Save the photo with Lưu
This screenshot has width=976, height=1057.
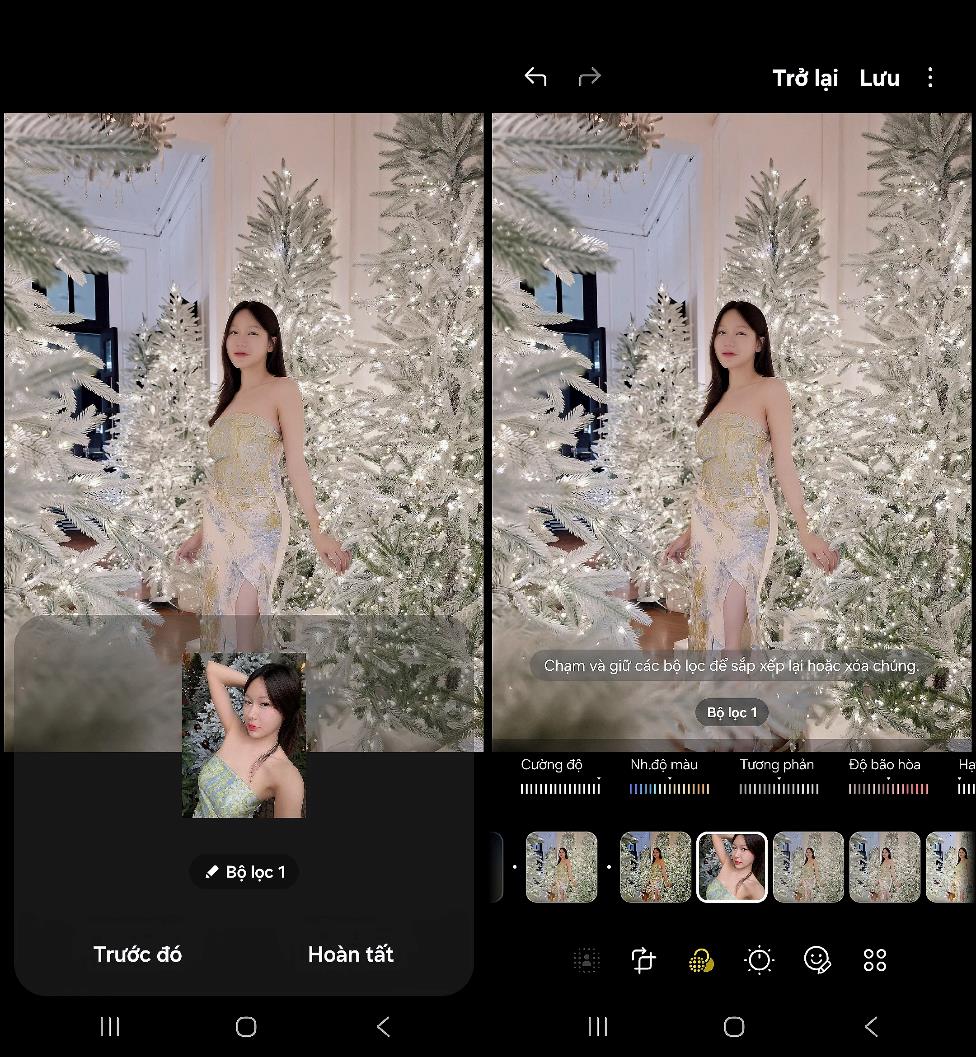(879, 78)
